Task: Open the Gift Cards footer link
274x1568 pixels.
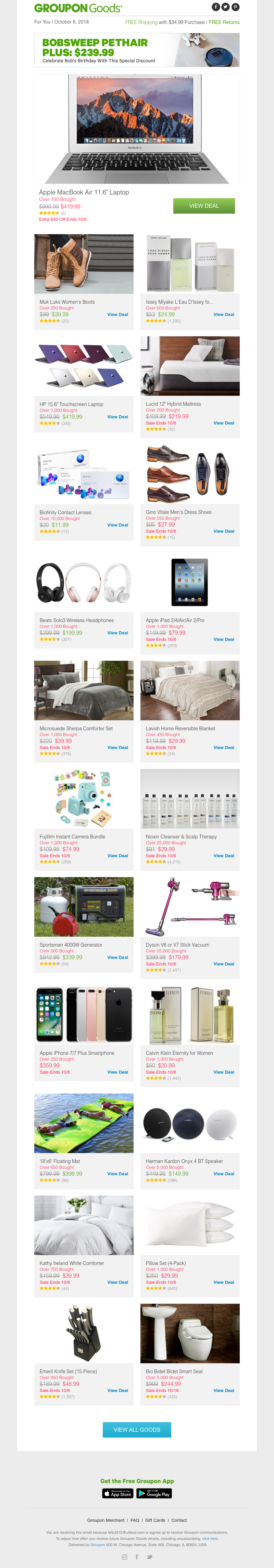Action: (x=155, y=1520)
